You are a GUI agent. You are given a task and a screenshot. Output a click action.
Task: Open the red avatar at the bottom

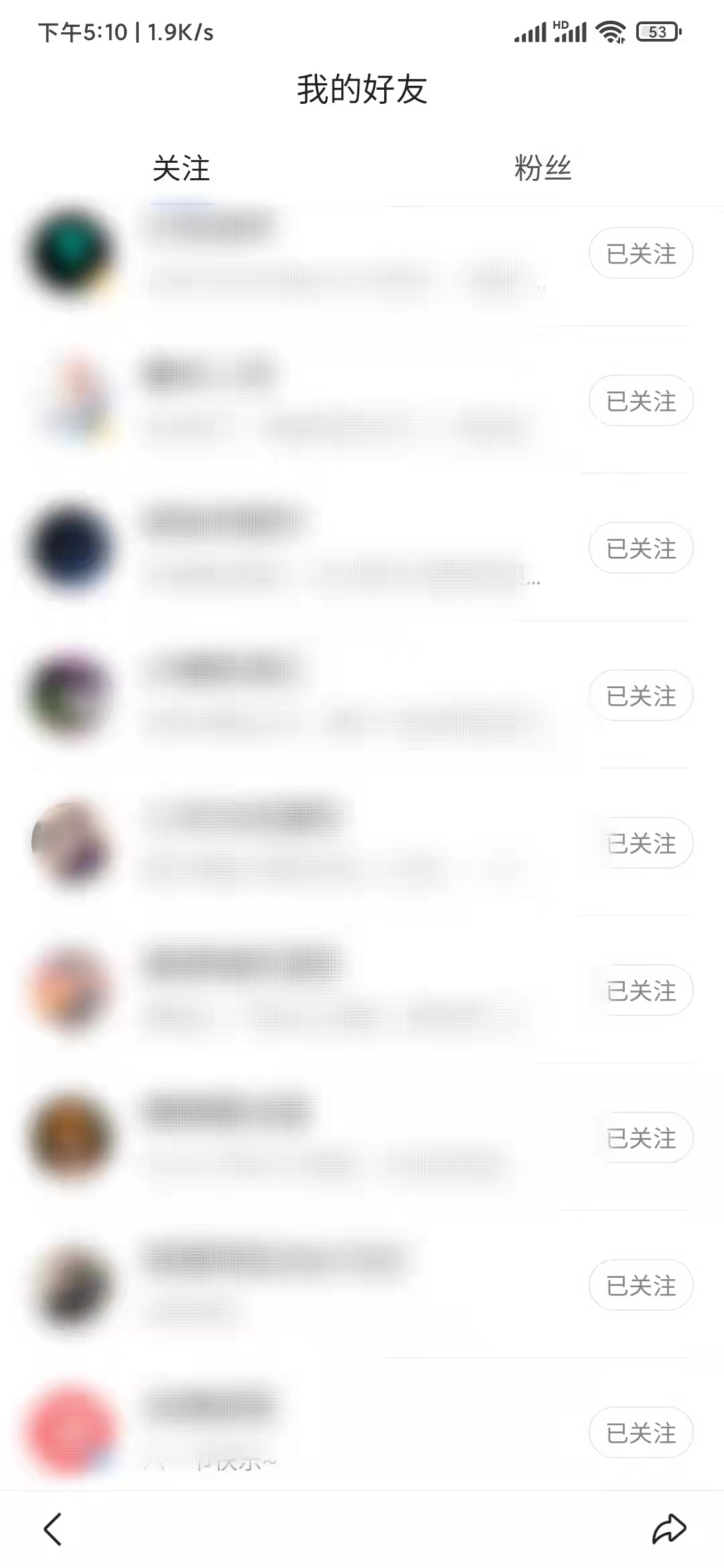70,1431
